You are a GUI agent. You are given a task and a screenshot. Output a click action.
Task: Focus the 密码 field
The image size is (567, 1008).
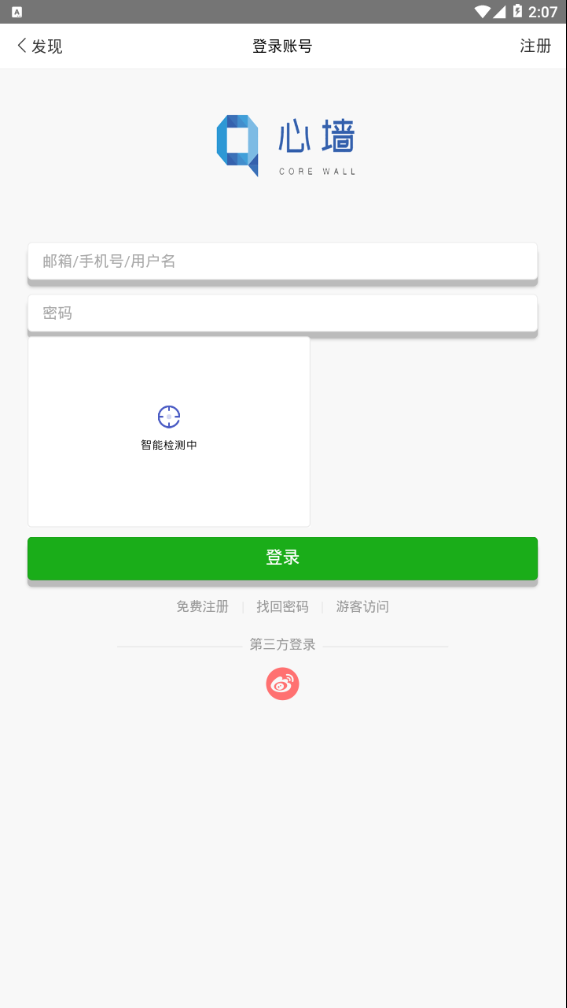[282, 313]
